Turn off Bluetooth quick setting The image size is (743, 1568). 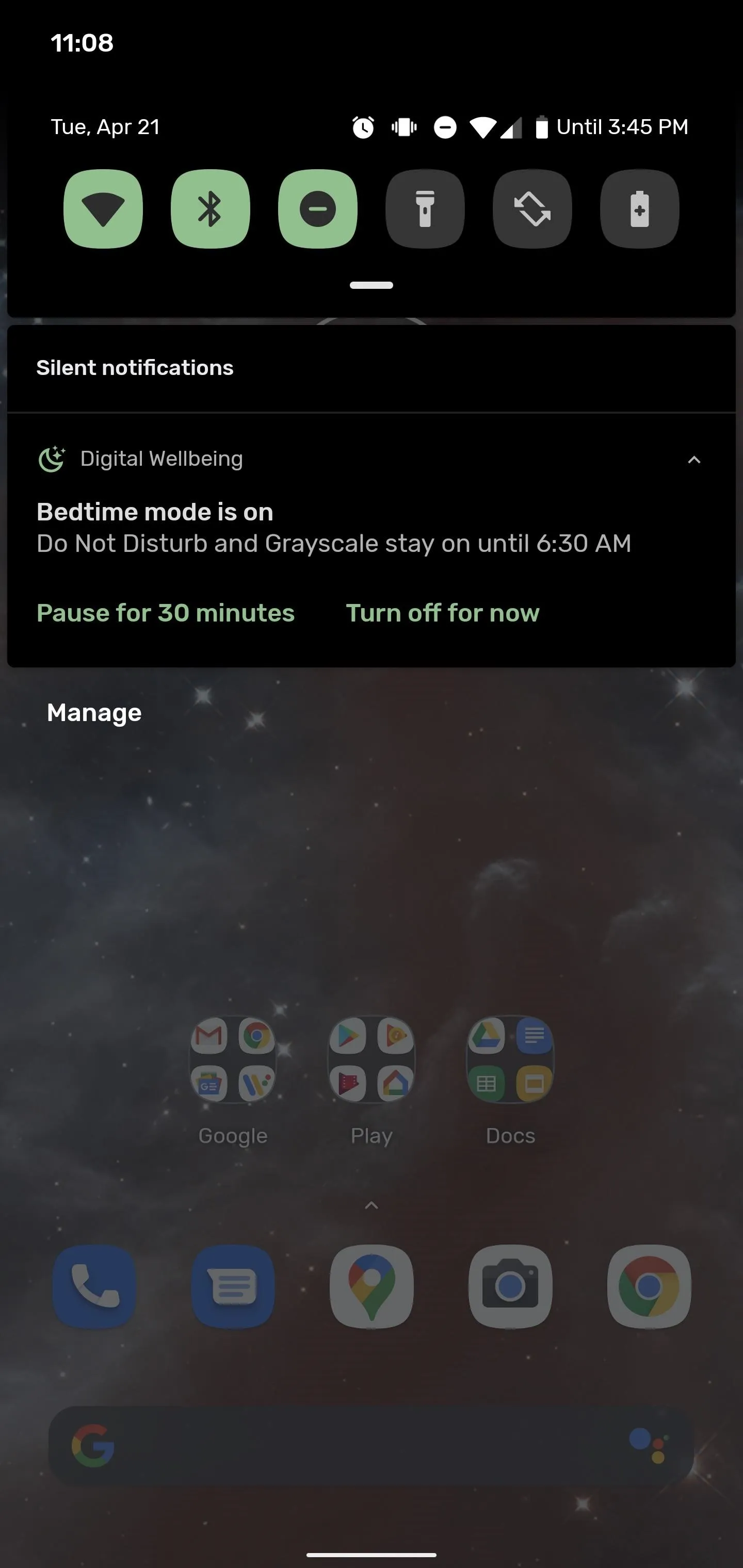pos(211,209)
